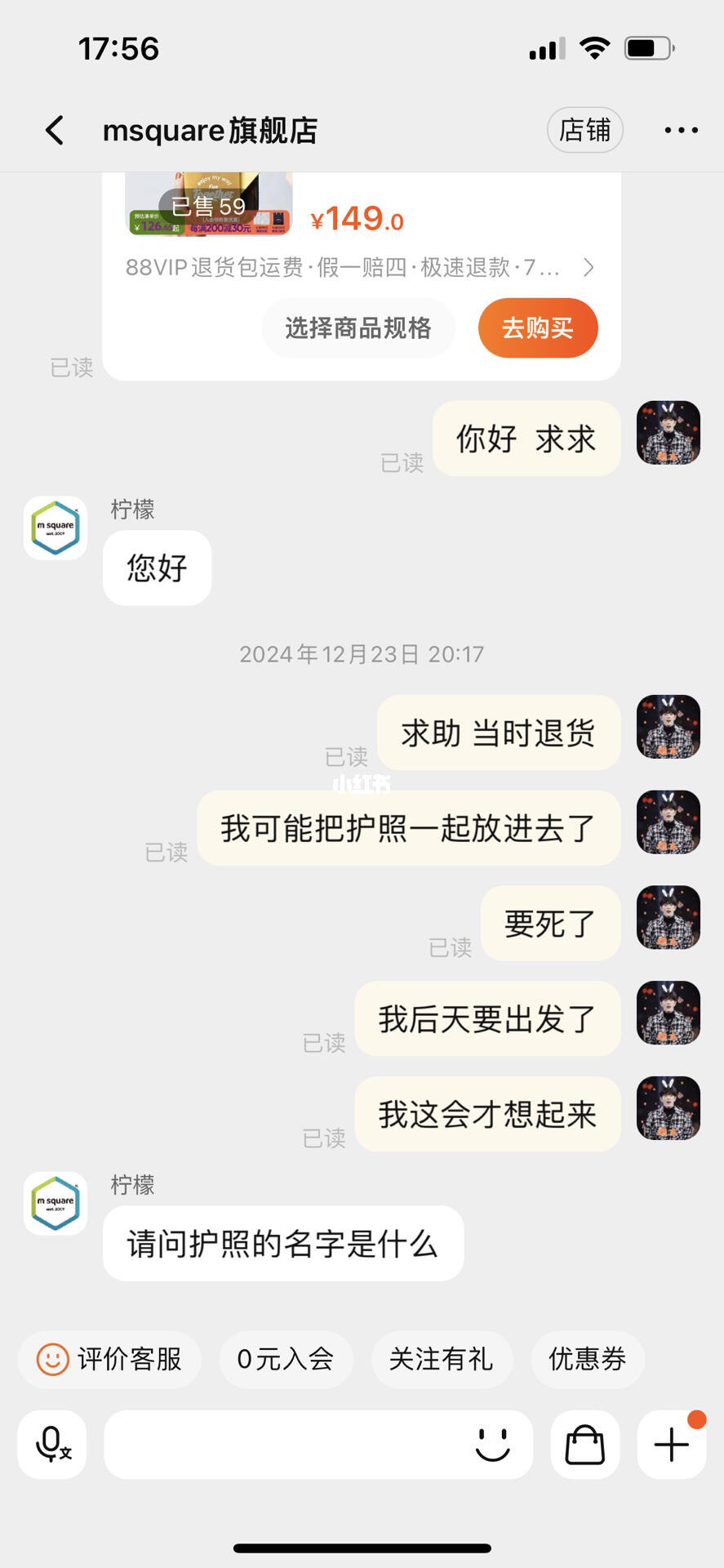Tap 已售 59 product thumbnail to view item
The image size is (724, 1568).
click(208, 203)
